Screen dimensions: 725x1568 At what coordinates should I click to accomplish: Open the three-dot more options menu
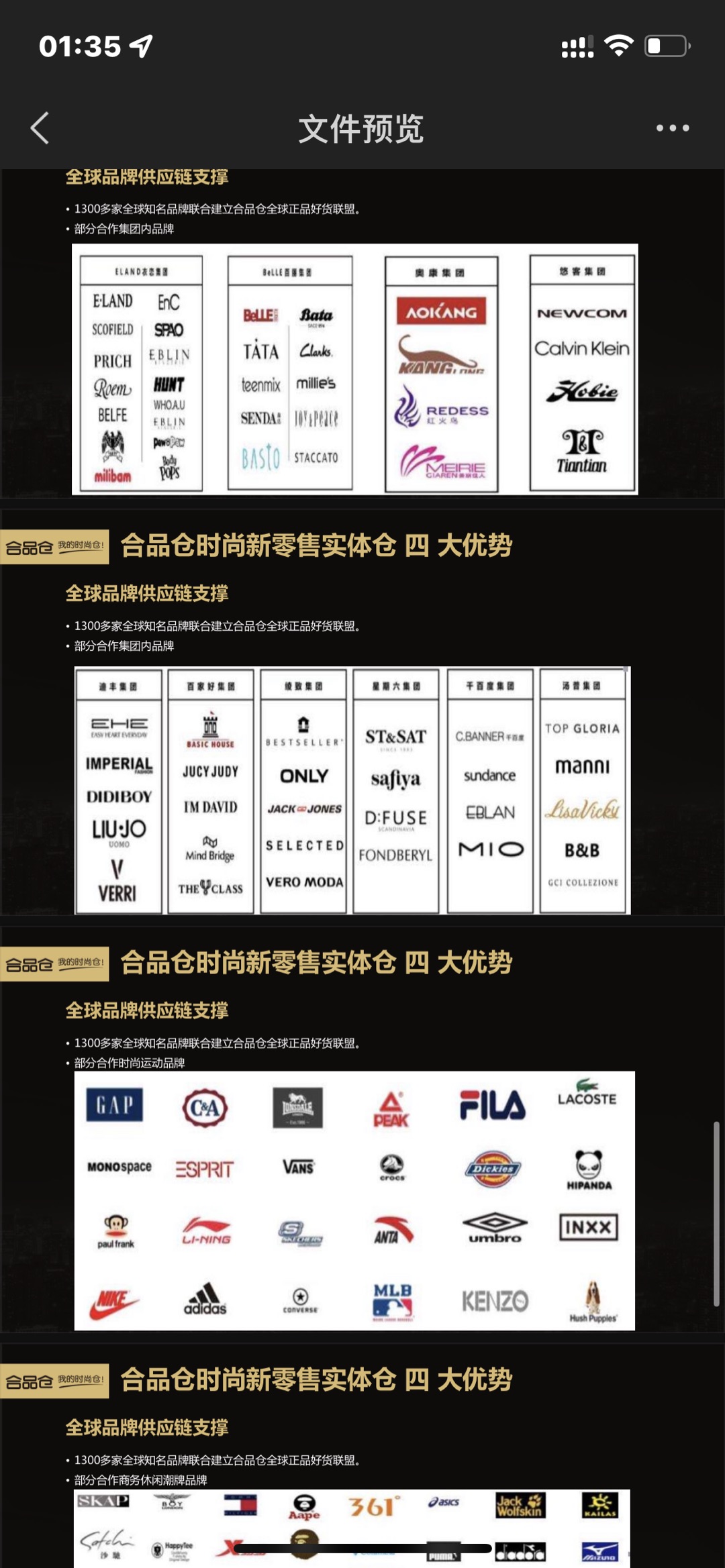point(672,127)
